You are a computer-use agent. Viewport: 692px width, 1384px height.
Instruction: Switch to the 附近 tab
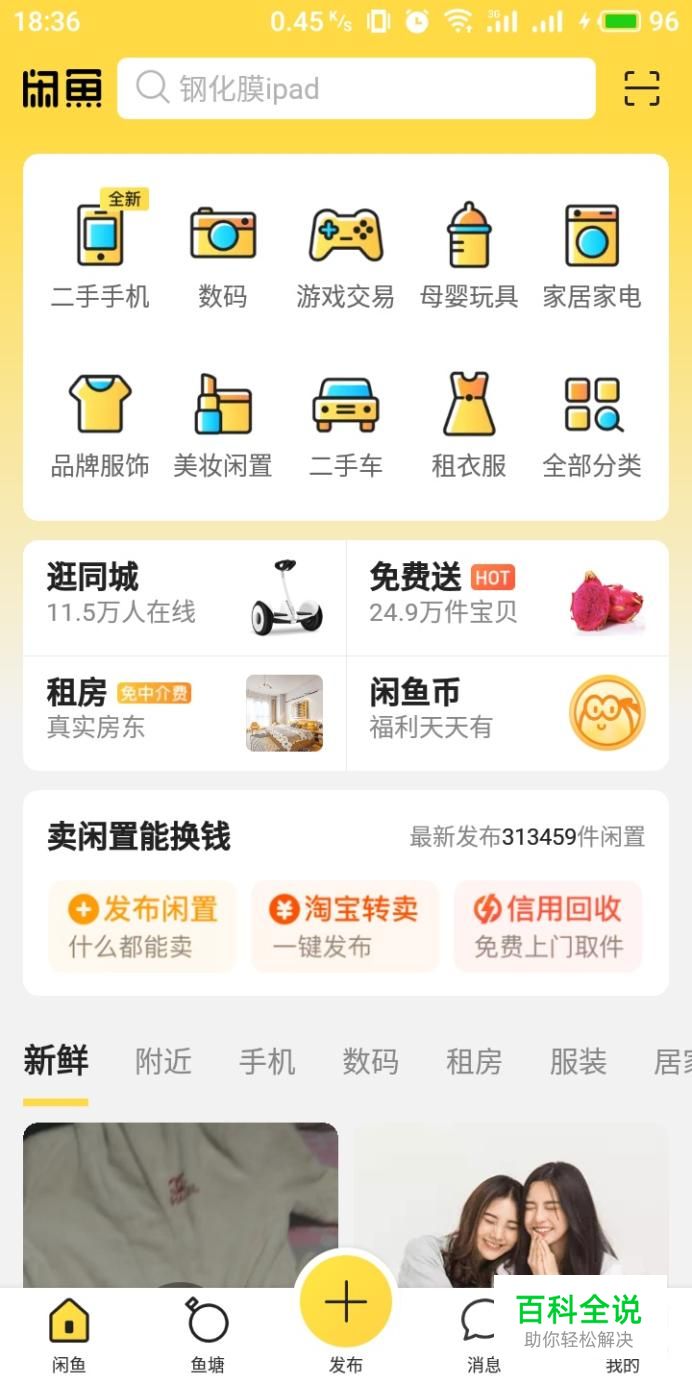163,1062
